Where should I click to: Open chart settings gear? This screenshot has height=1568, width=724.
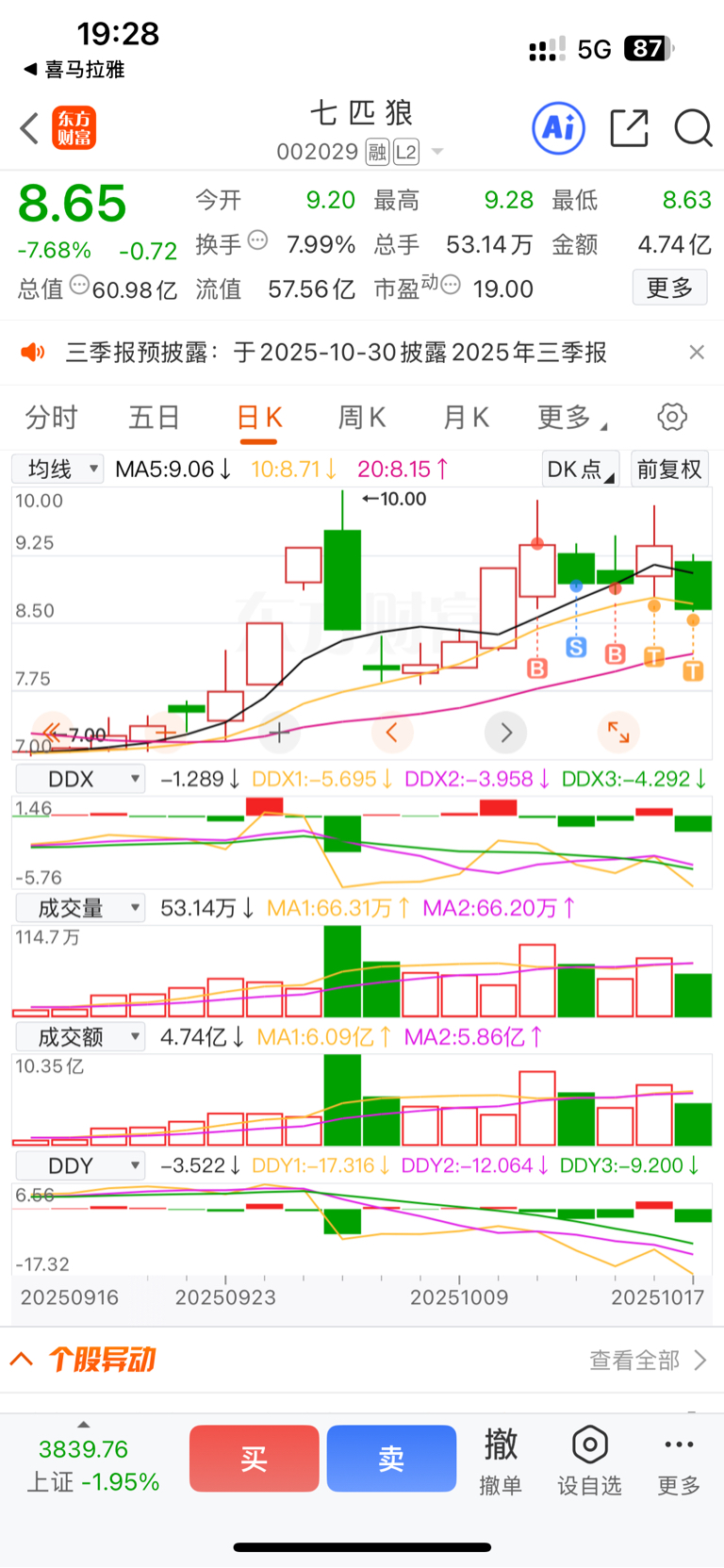672,417
